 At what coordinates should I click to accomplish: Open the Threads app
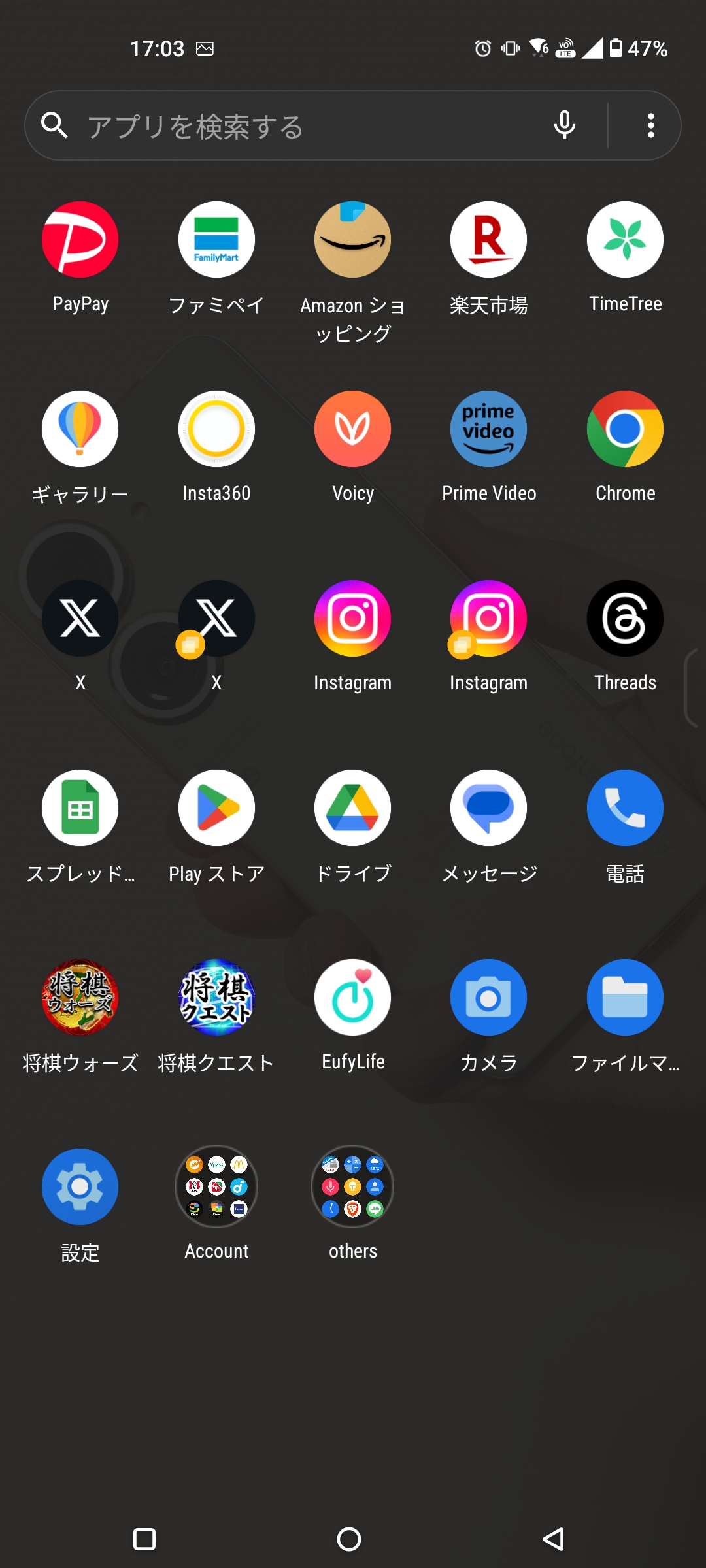point(625,619)
